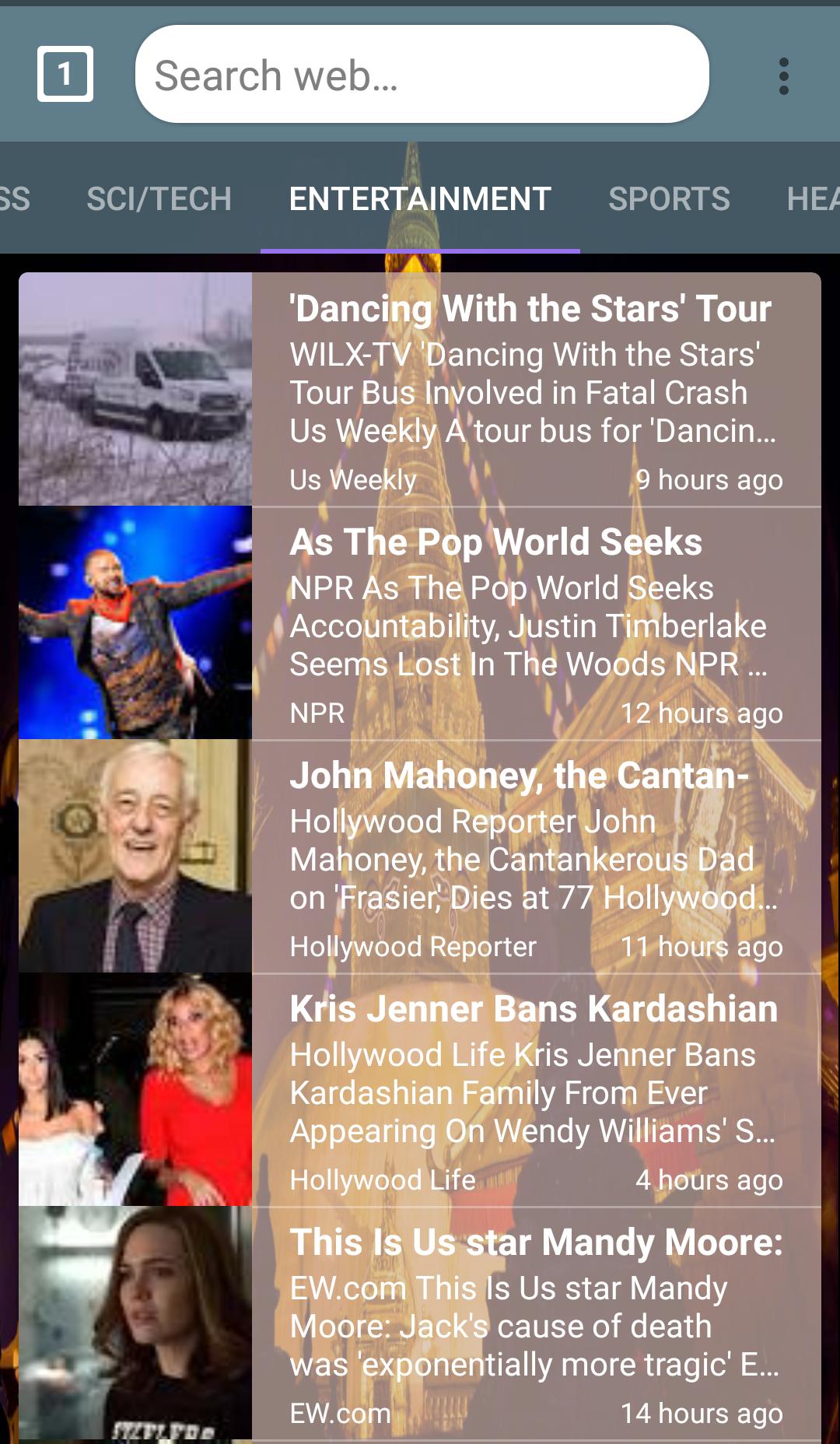840x1444 pixels.
Task: View the John Mahoney Hollywood Reporter article
Action: pyautogui.click(x=534, y=856)
